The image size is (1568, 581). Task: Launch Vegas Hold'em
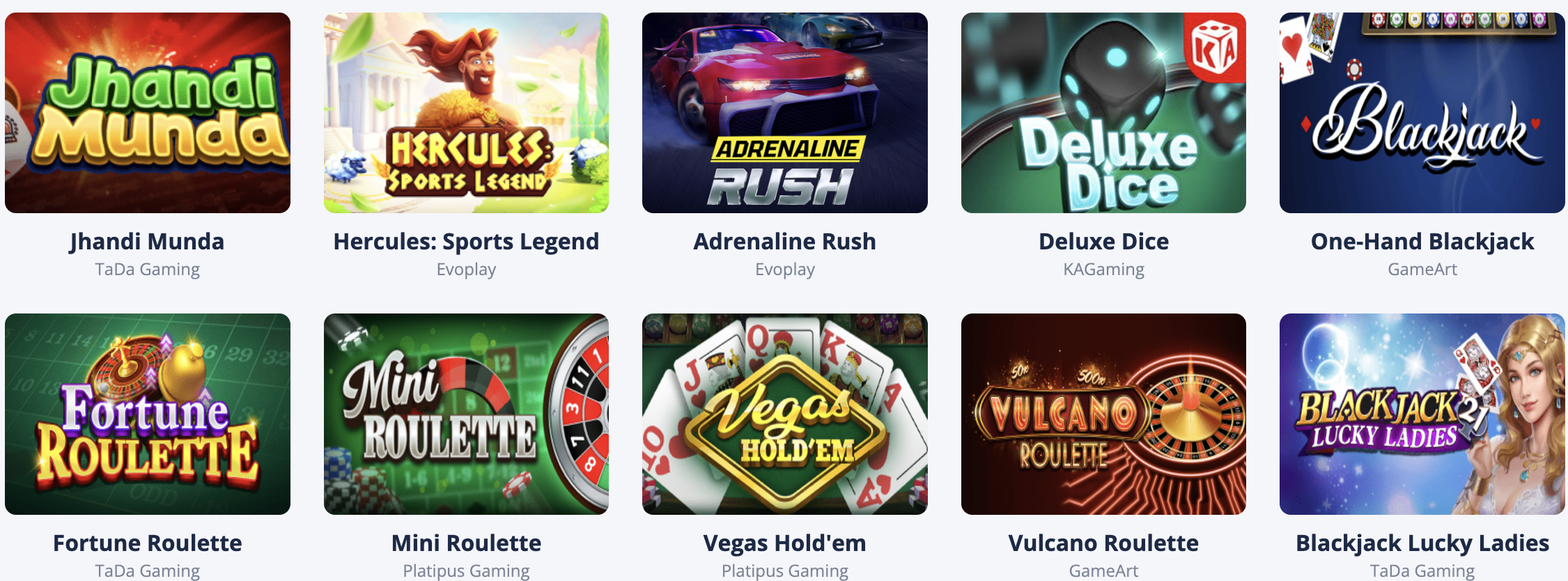click(x=784, y=414)
